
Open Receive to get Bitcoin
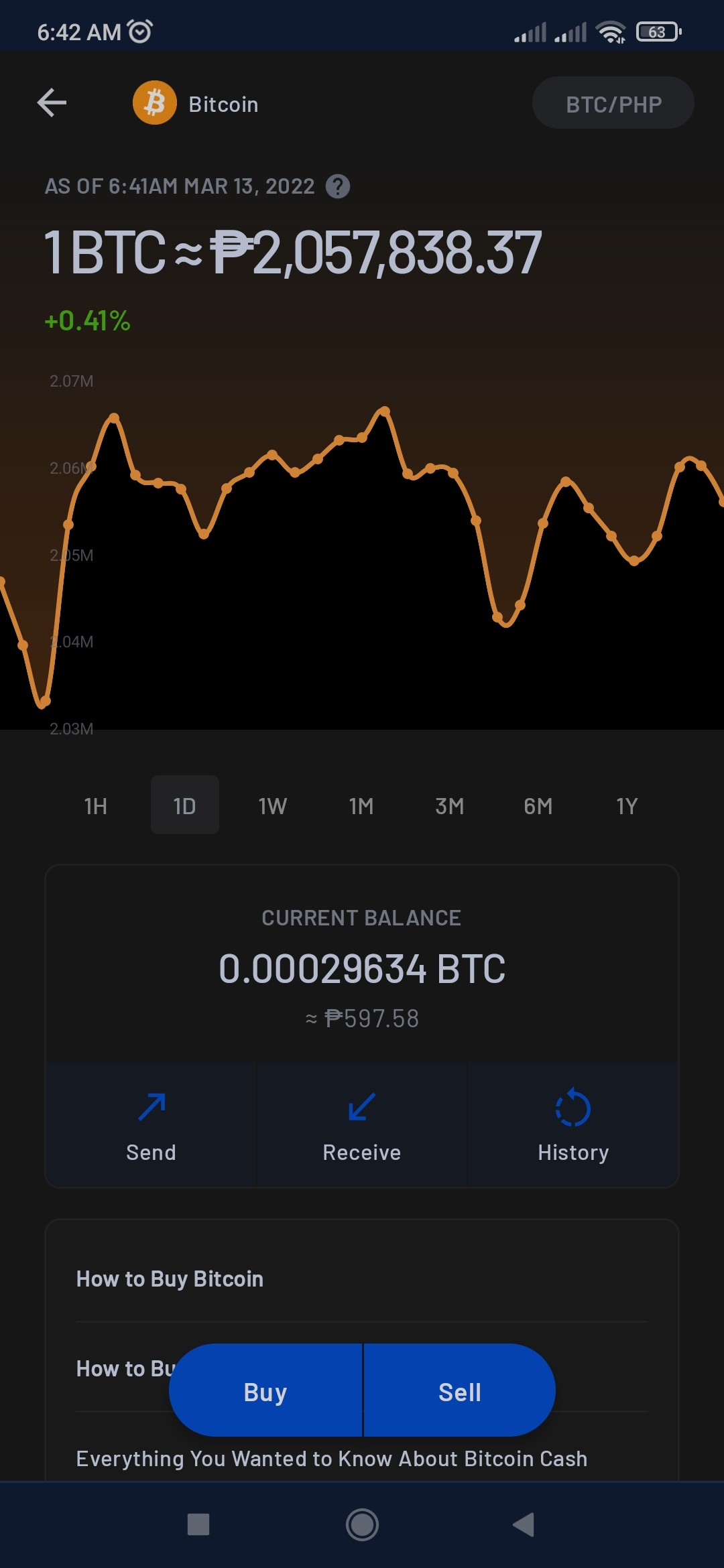click(x=362, y=1126)
